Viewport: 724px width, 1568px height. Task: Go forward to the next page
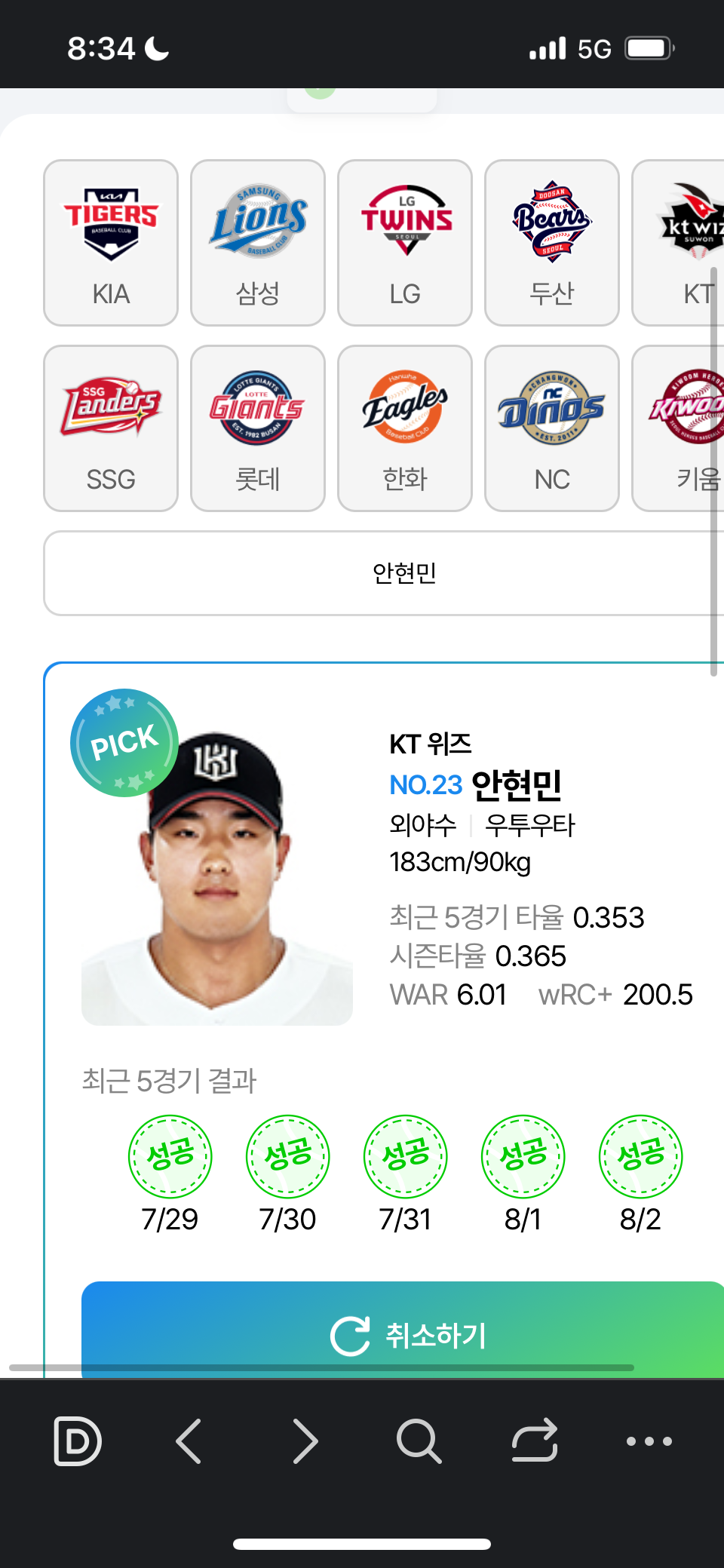click(305, 1441)
